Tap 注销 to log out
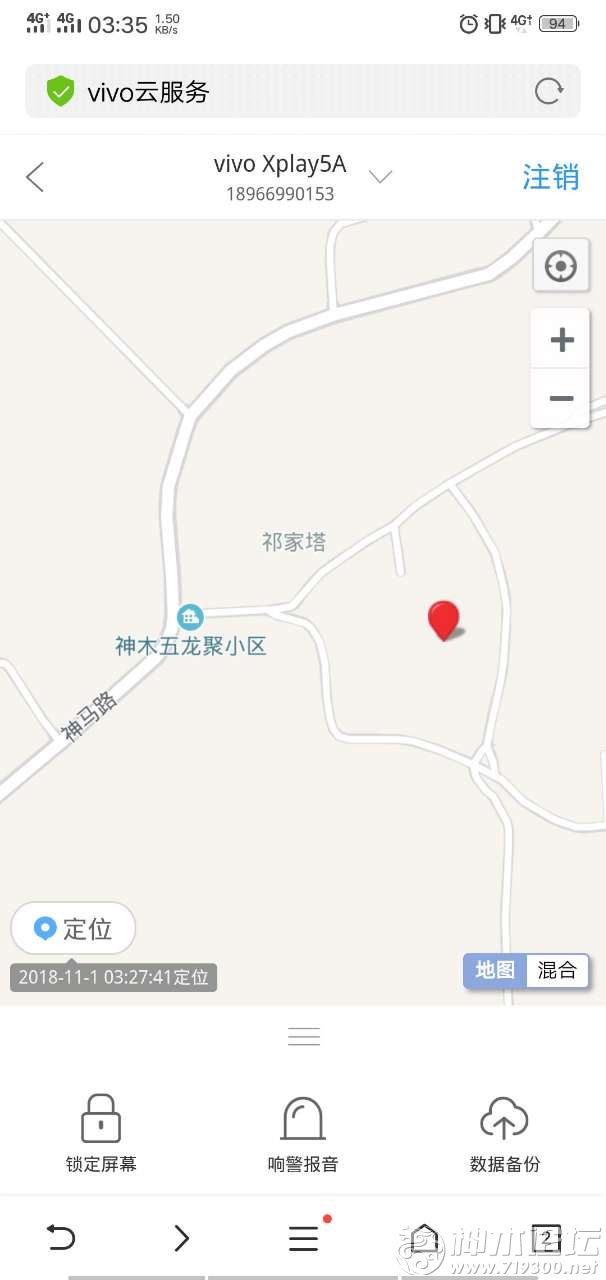This screenshot has width=606, height=1280. coord(550,177)
